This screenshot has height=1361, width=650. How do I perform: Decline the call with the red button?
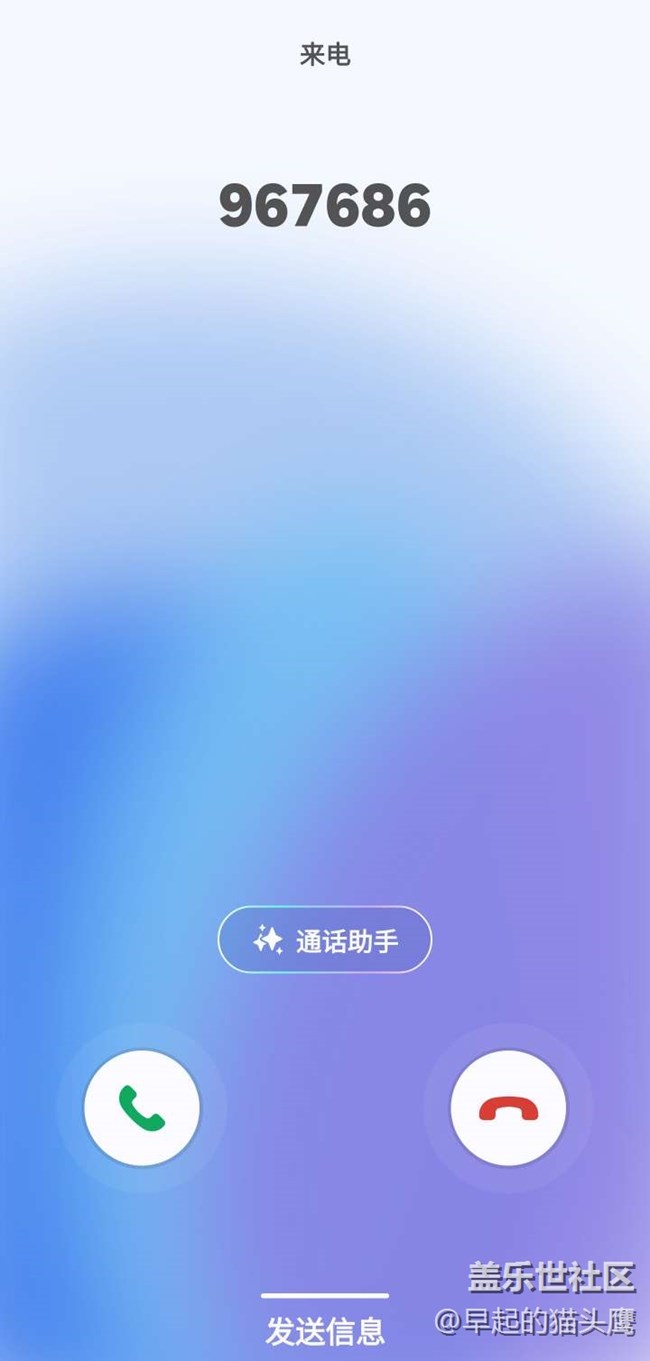coord(508,1107)
